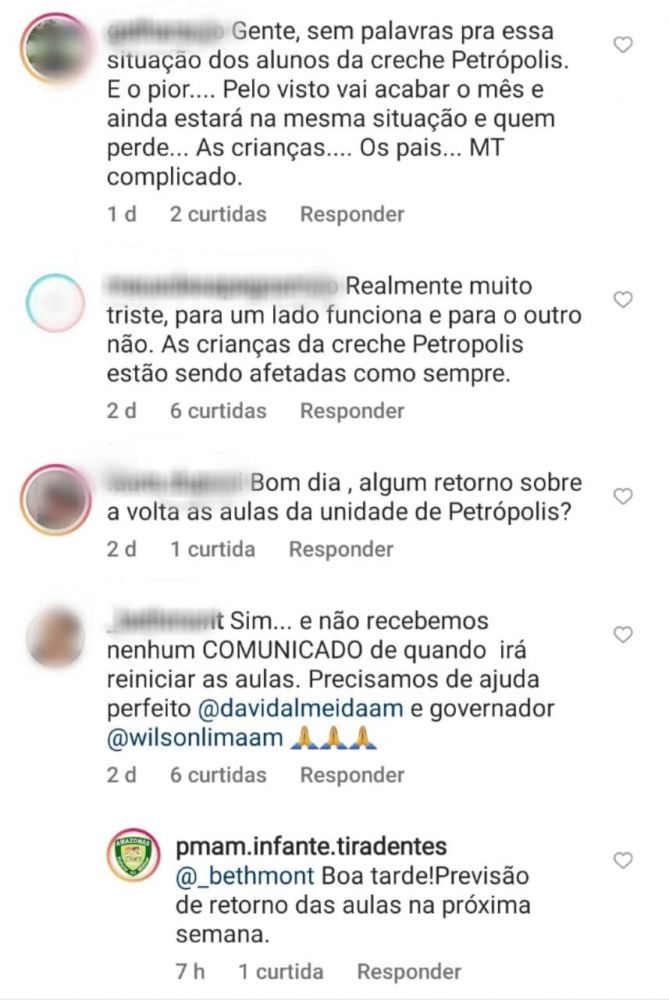View the 2 likes on 'Gente, sem palavras'
This screenshot has height=1000, width=669.
coord(218,214)
